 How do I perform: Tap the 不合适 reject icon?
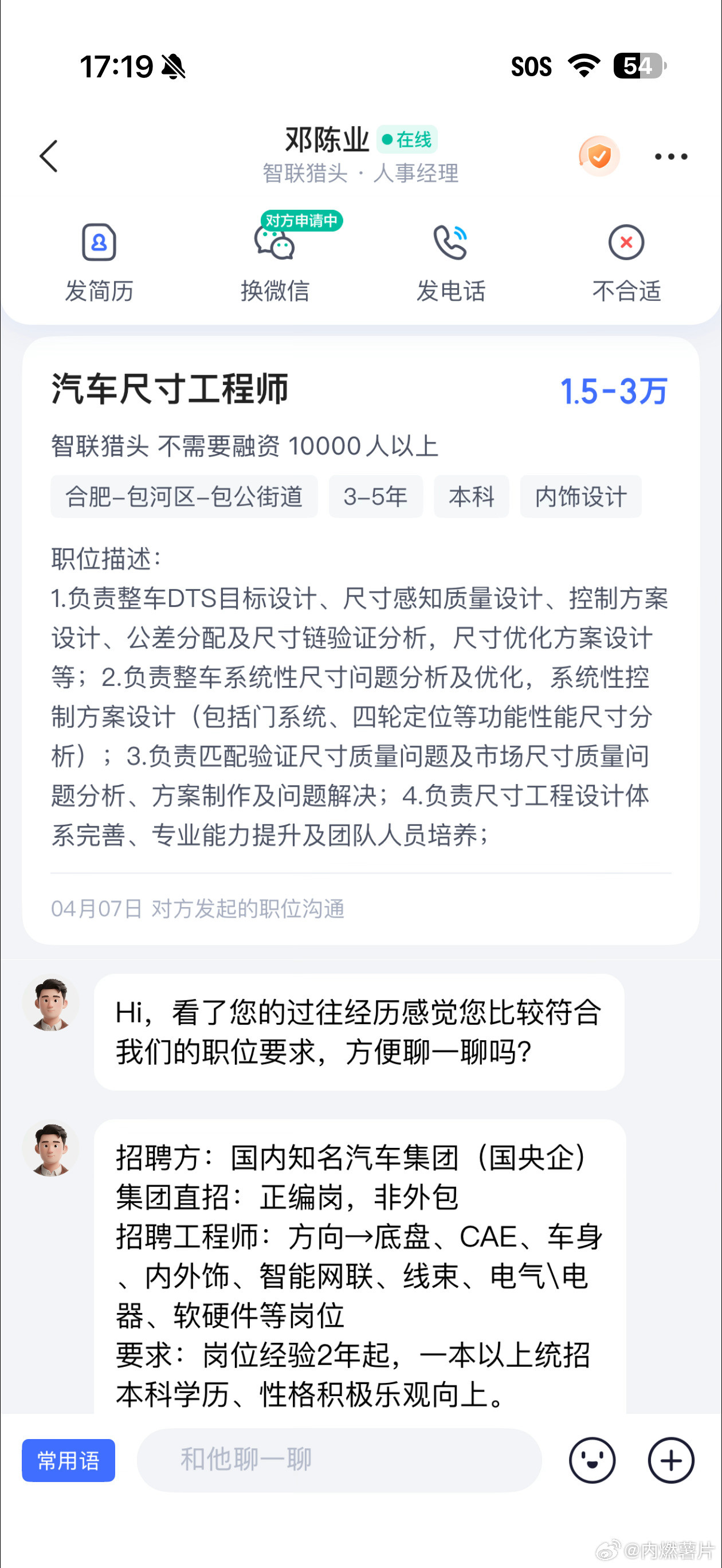click(x=626, y=242)
